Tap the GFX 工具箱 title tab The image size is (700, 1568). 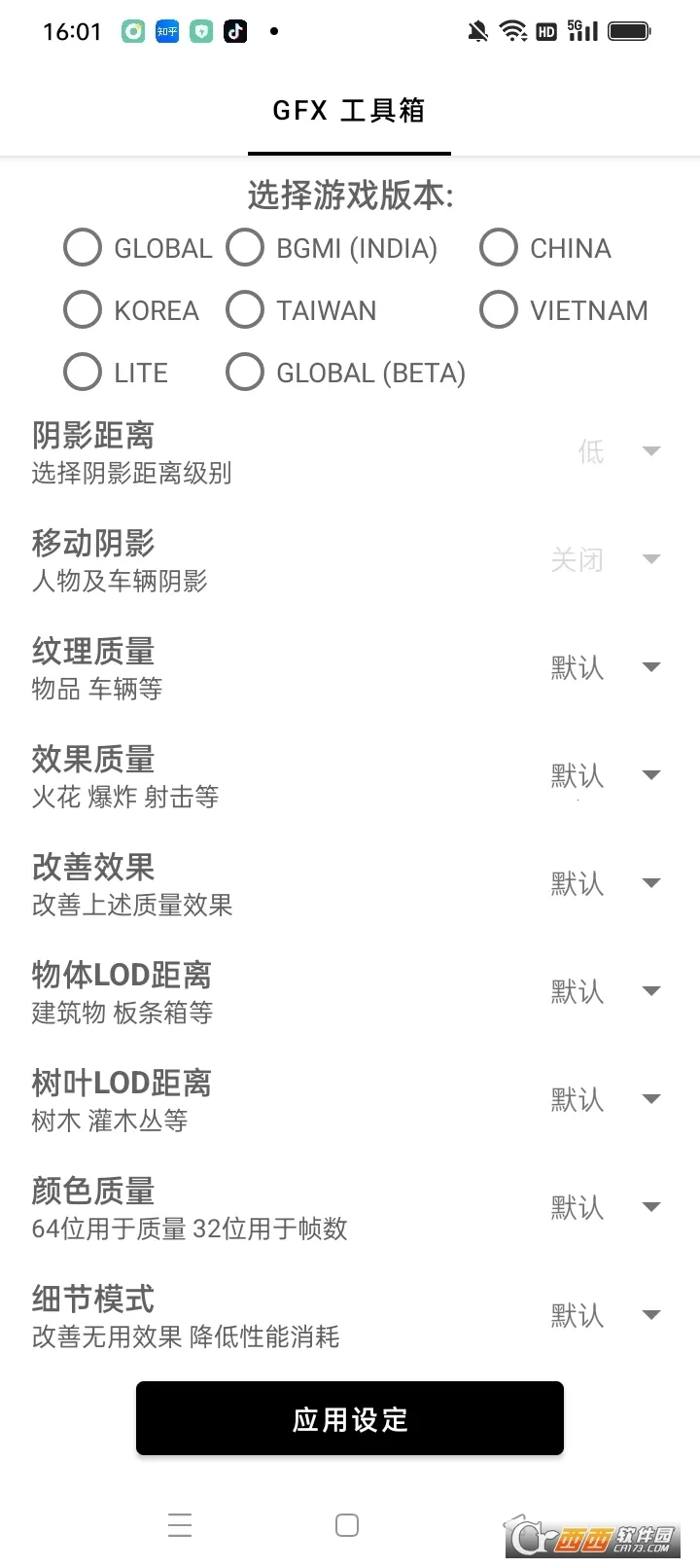click(x=349, y=110)
